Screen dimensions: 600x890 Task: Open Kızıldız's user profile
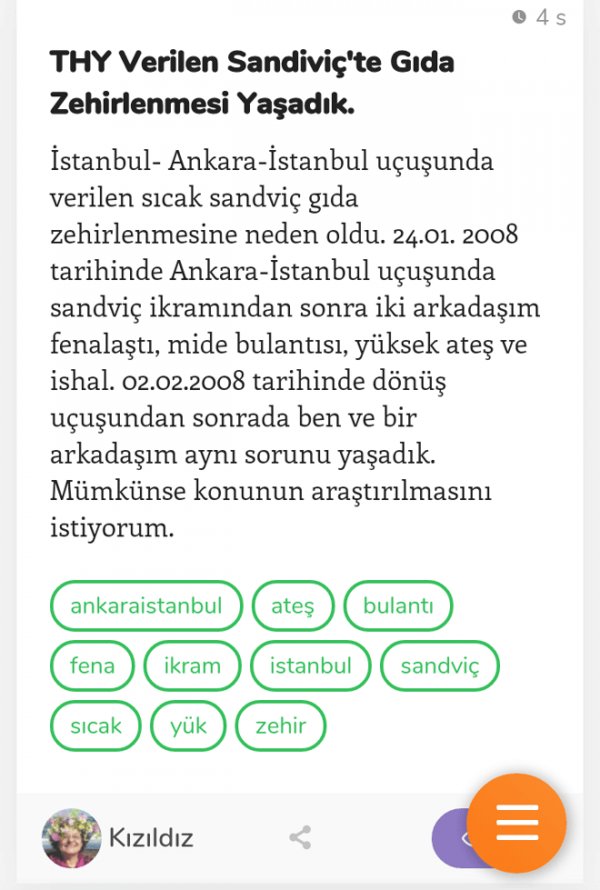click(x=118, y=838)
